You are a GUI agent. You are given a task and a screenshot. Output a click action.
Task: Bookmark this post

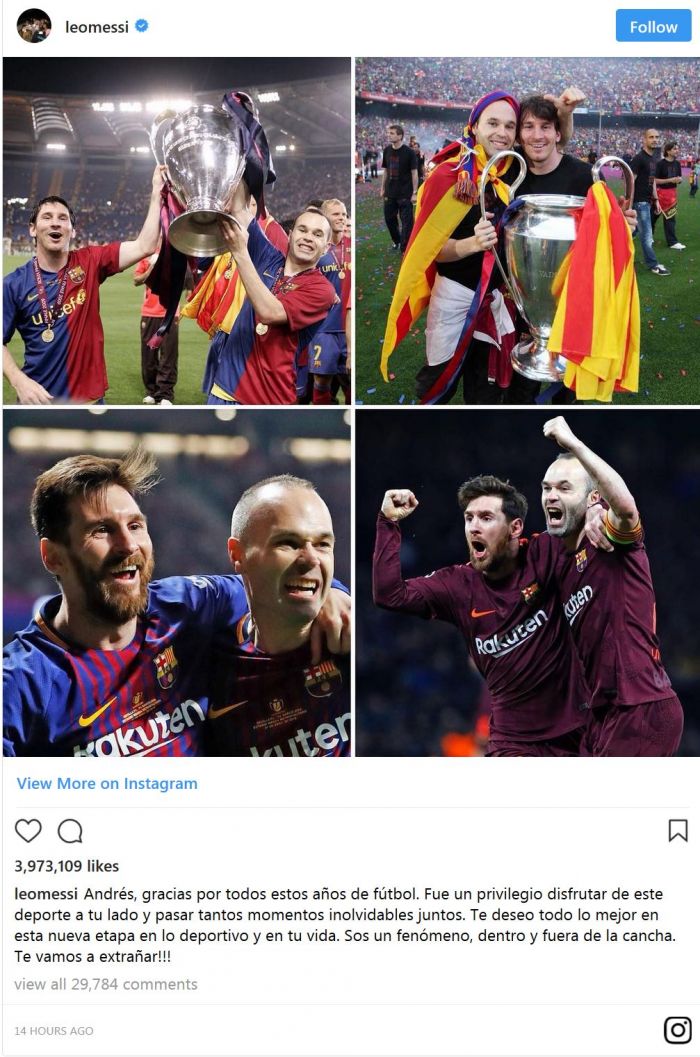pos(677,831)
